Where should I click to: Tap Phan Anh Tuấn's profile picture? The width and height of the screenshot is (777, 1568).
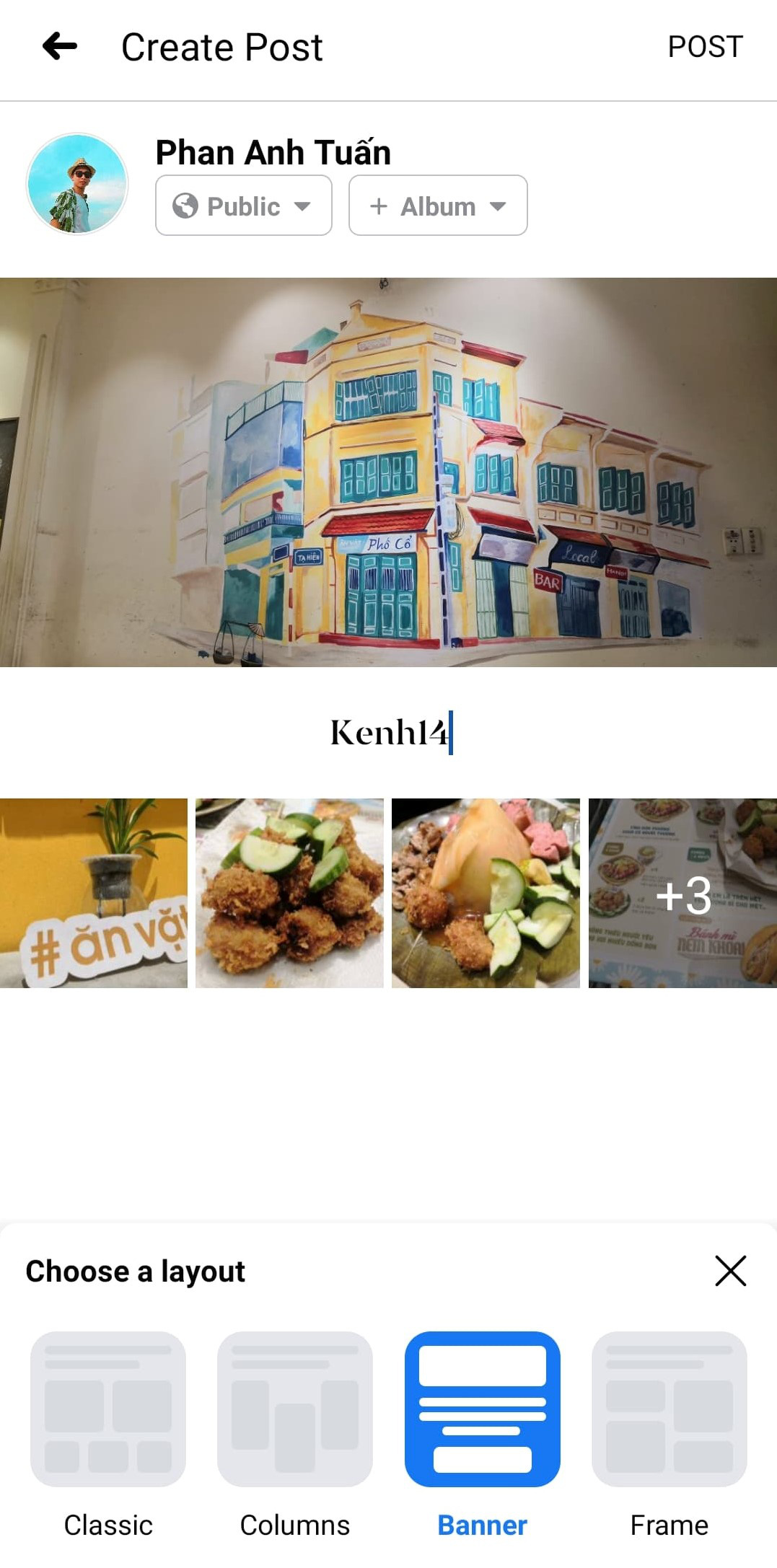77,184
